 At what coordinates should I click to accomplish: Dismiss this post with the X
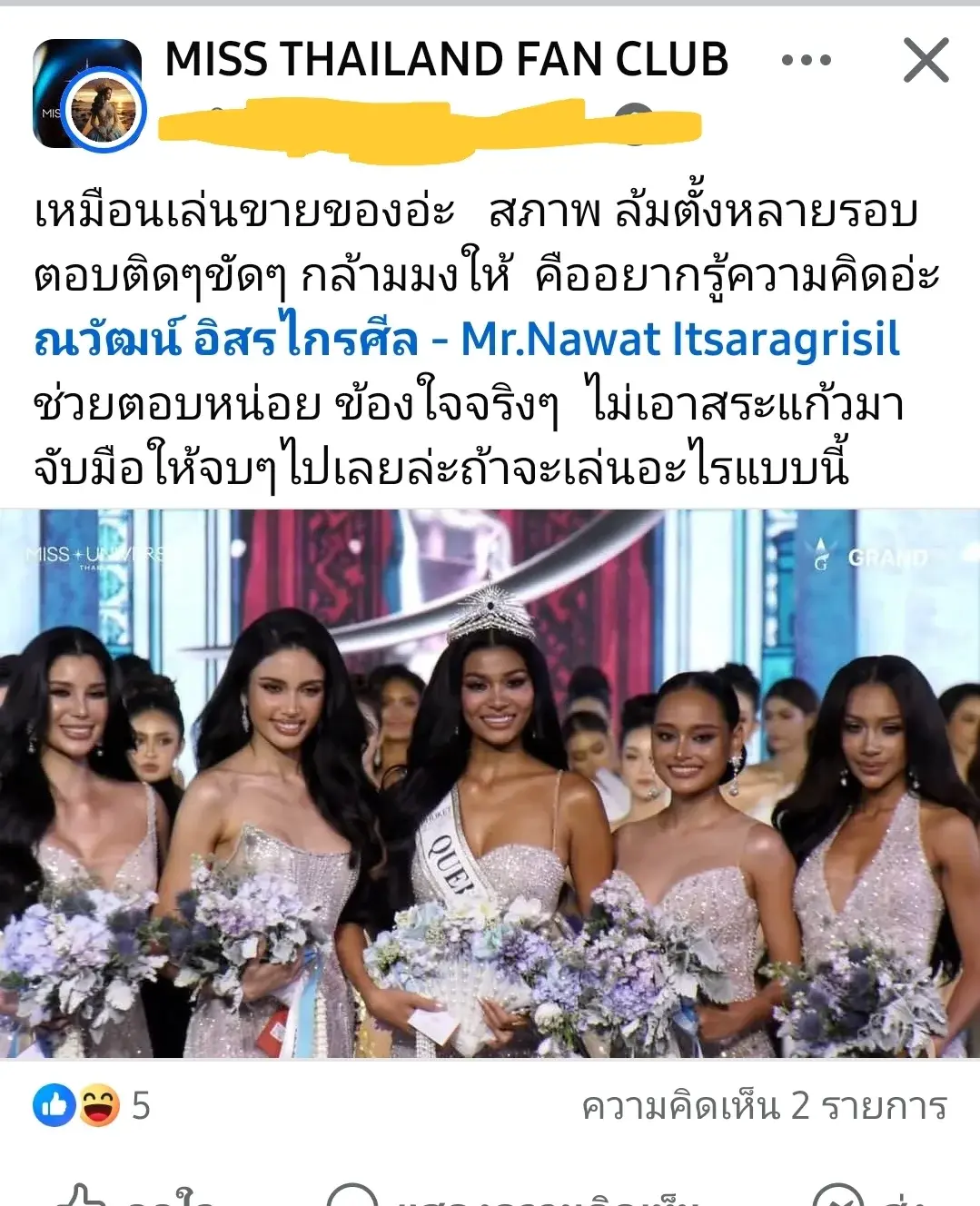click(x=926, y=61)
